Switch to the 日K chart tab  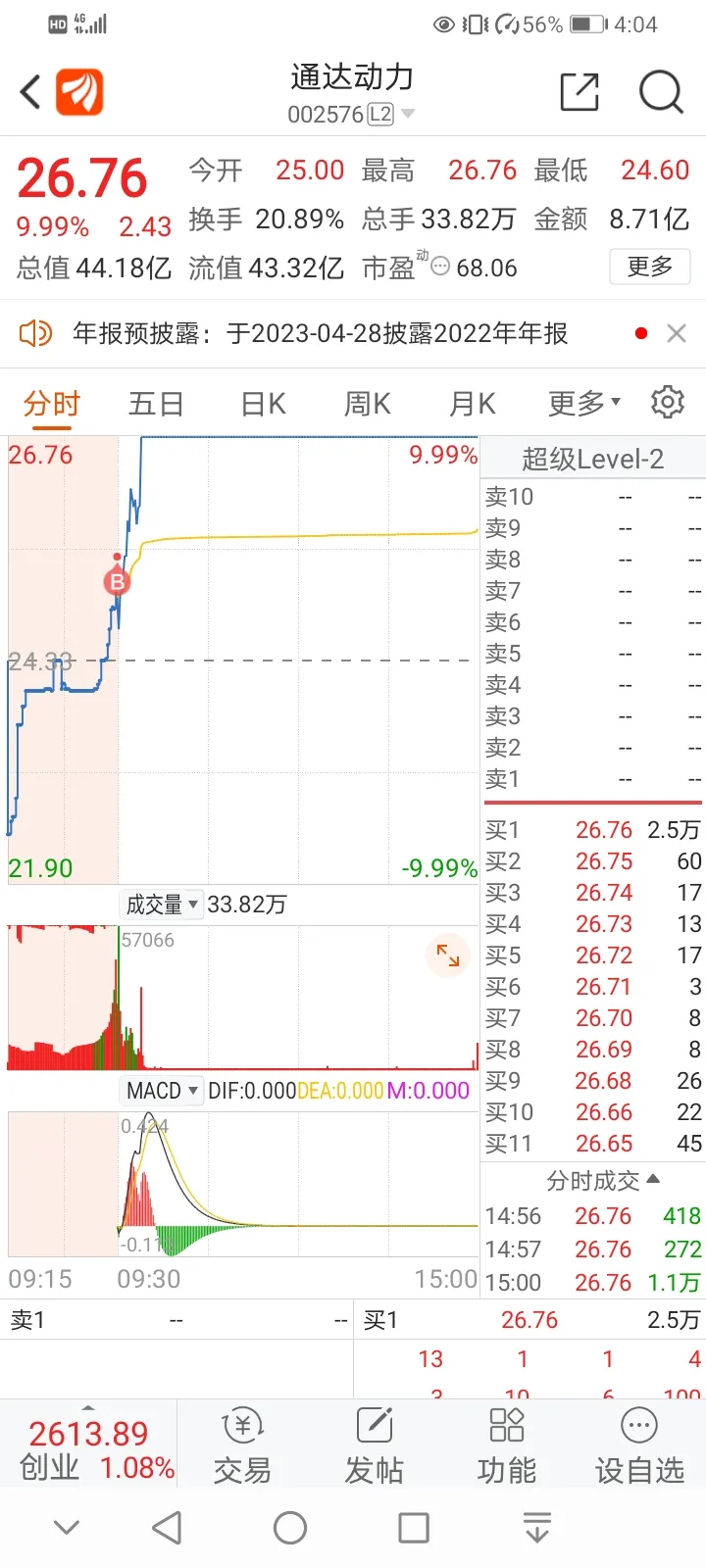point(263,404)
